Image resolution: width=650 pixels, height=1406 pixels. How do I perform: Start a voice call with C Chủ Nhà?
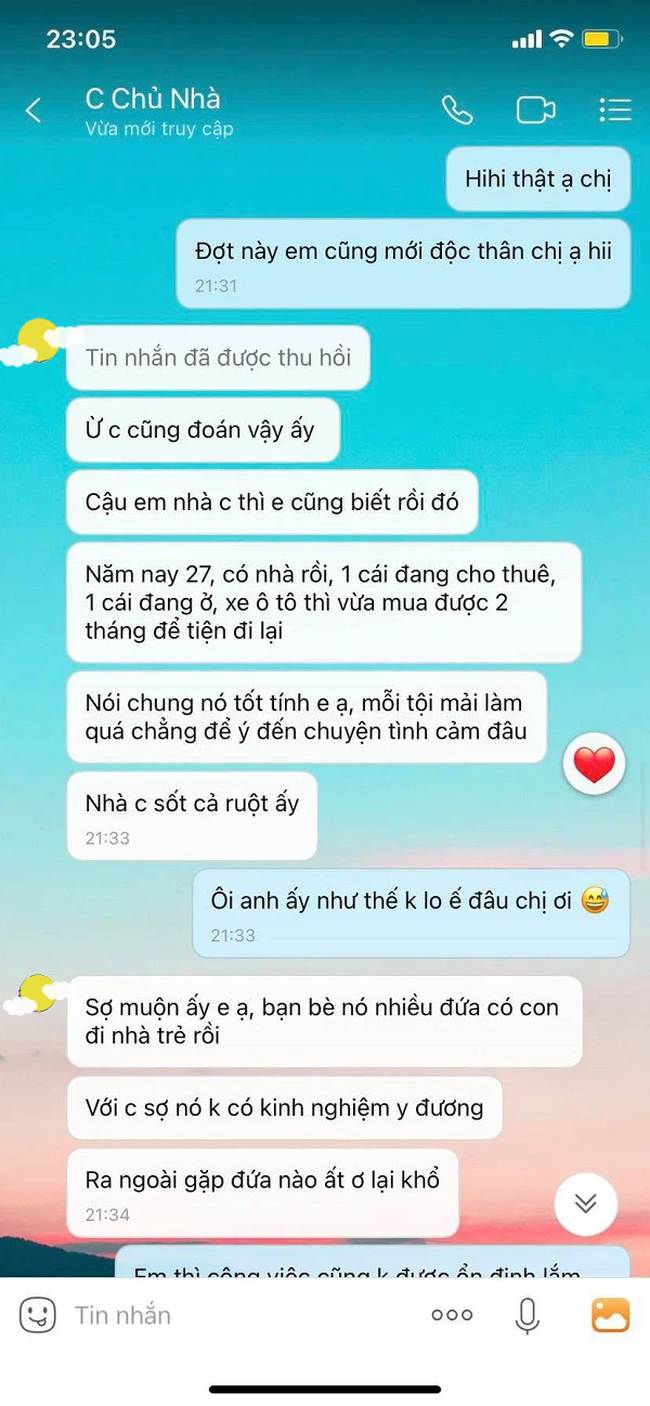[457, 110]
